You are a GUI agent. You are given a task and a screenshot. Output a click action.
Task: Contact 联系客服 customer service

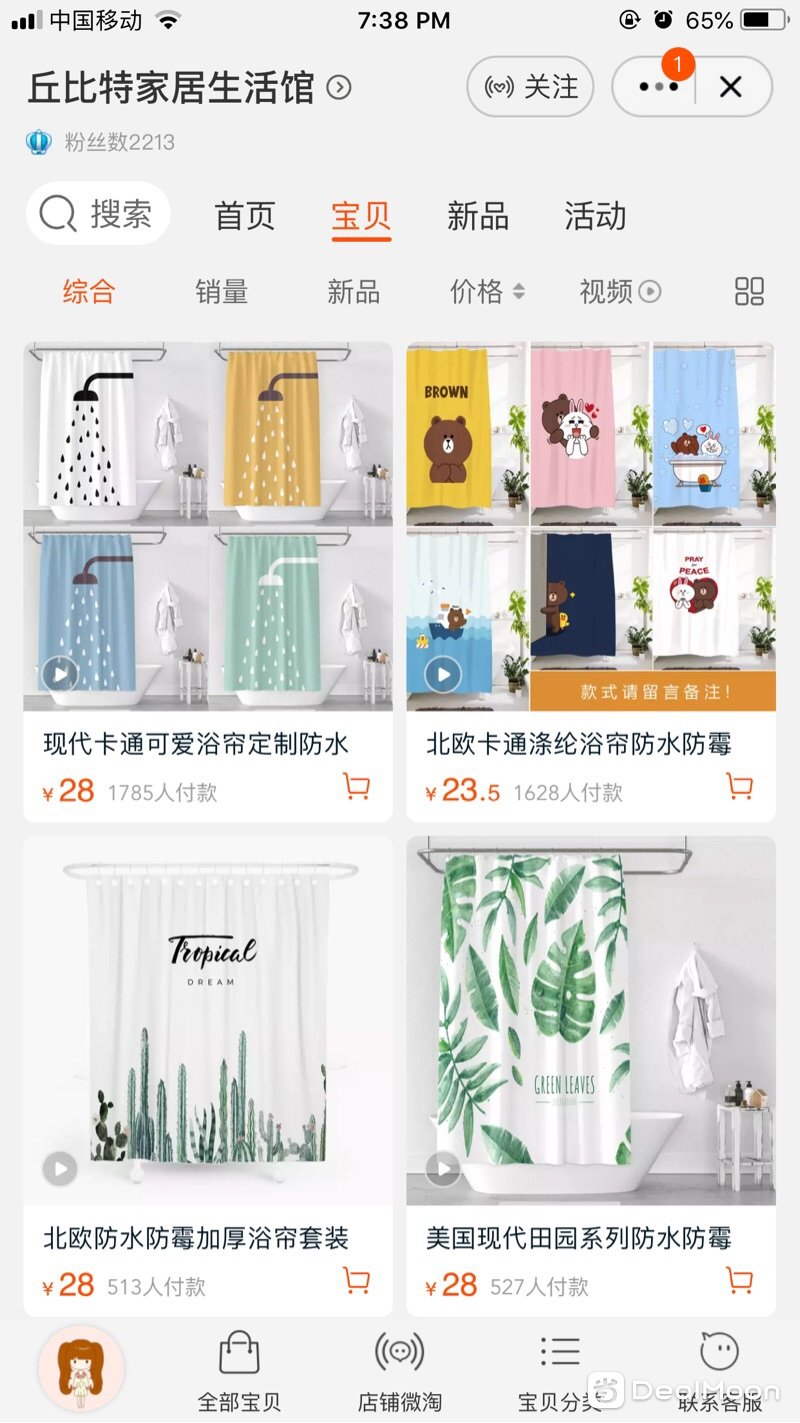pyautogui.click(x=719, y=1370)
